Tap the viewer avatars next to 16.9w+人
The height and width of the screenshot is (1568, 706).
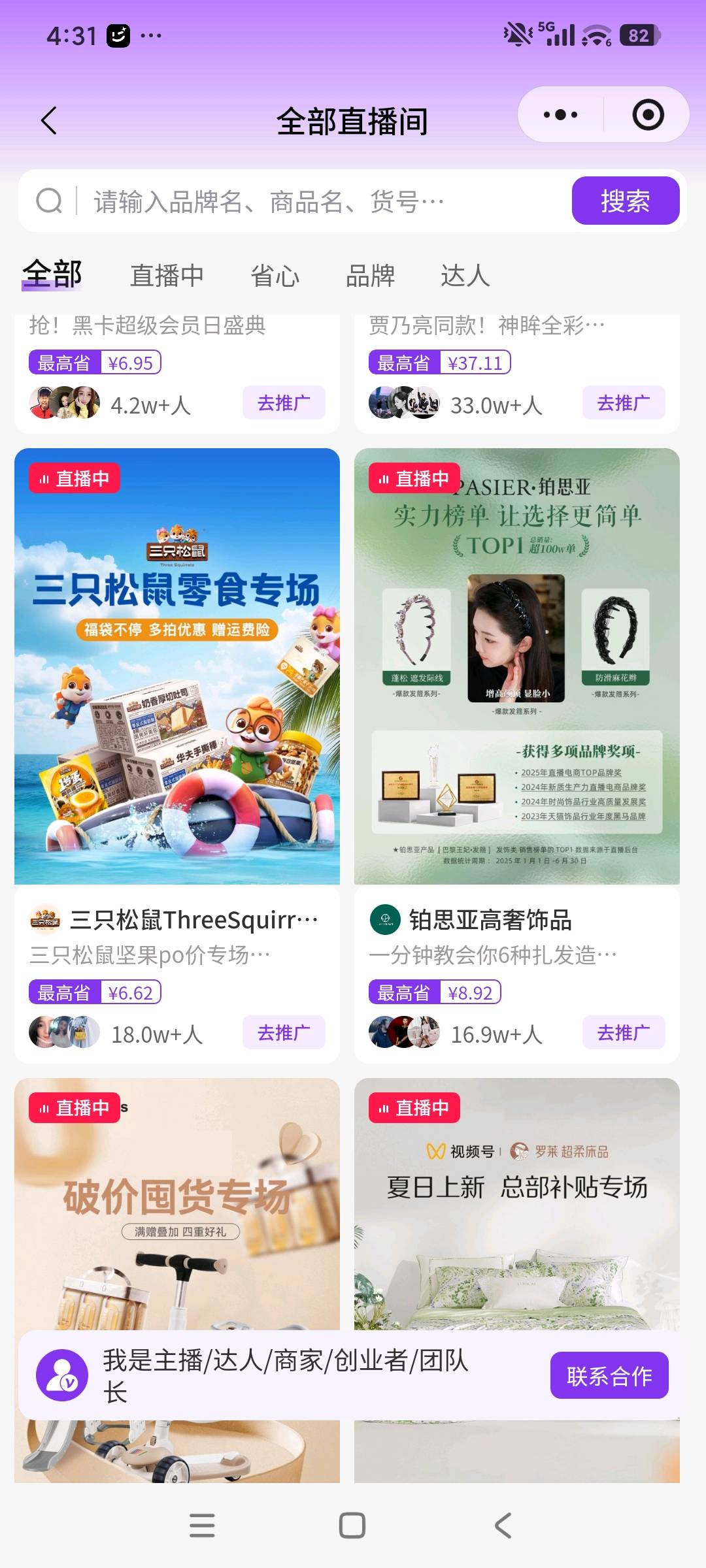[404, 1032]
